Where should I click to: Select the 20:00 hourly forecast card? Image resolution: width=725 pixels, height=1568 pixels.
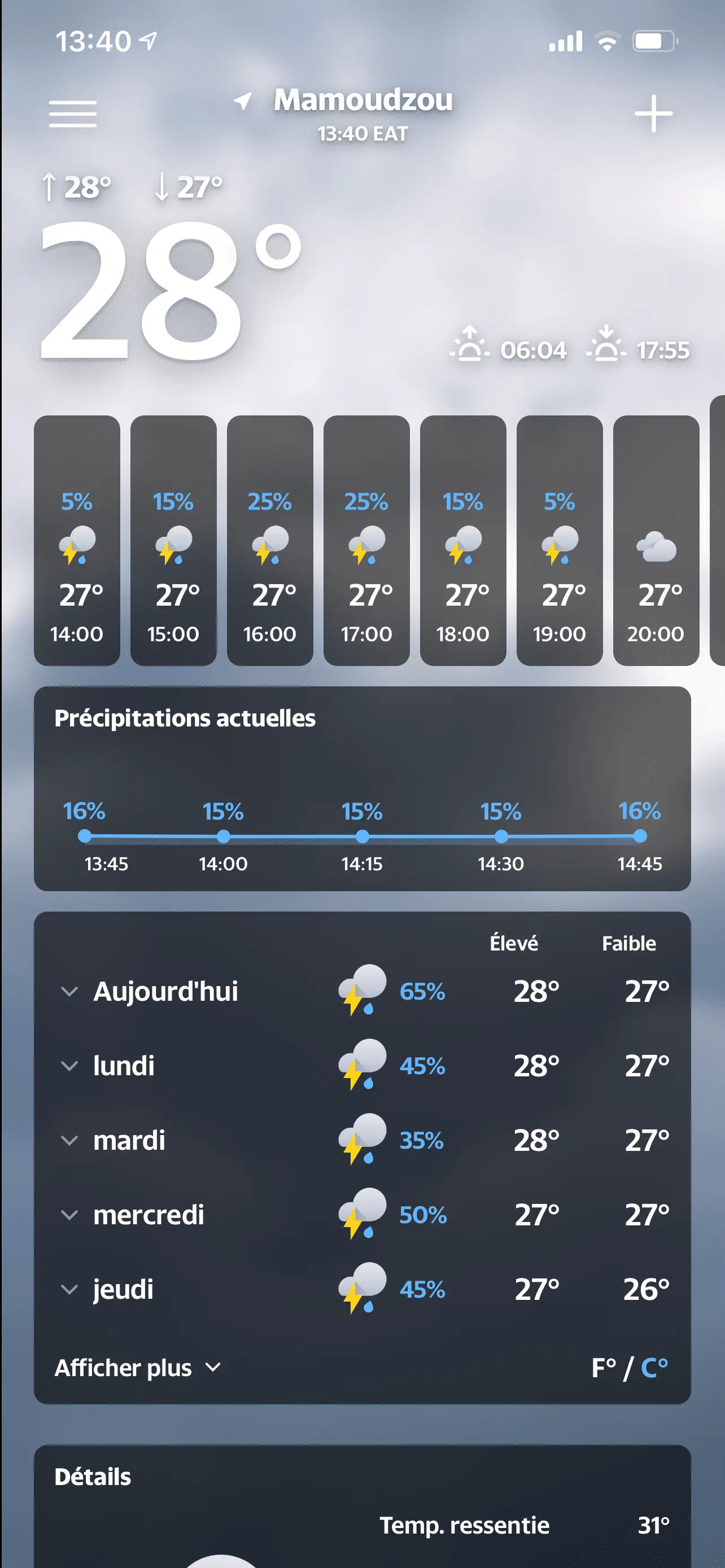[x=656, y=541]
